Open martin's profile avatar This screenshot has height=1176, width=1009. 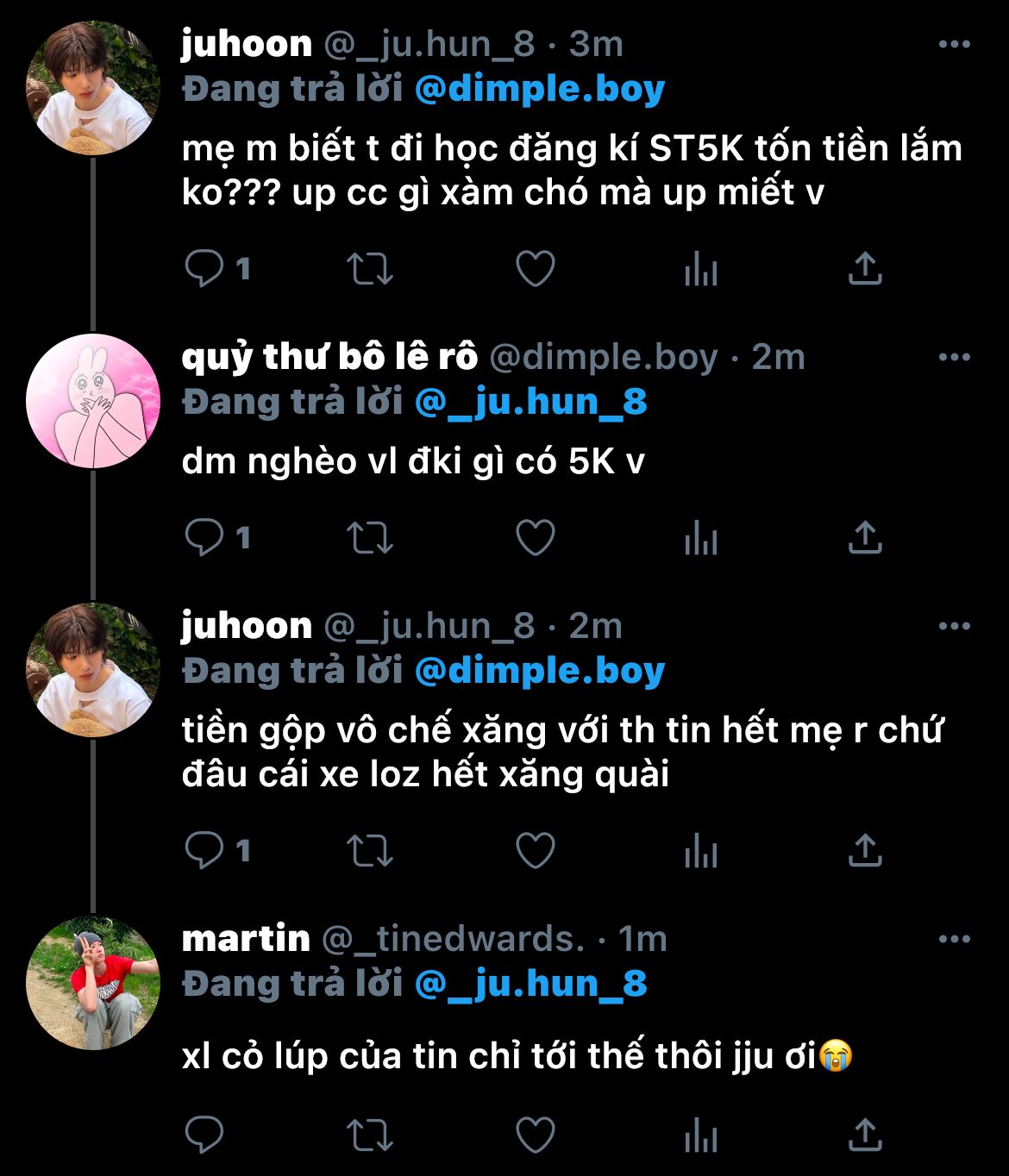[x=93, y=983]
